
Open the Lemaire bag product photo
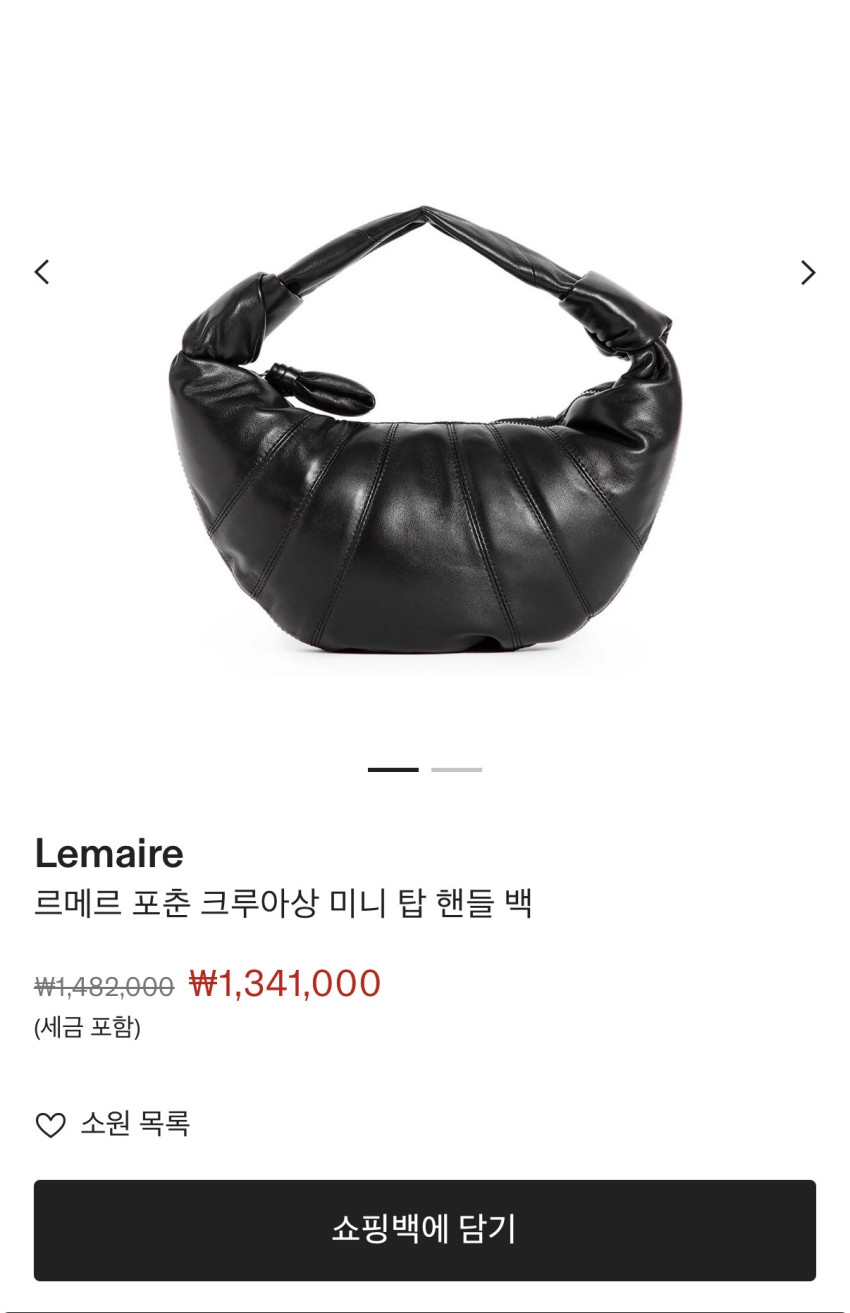(x=424, y=430)
